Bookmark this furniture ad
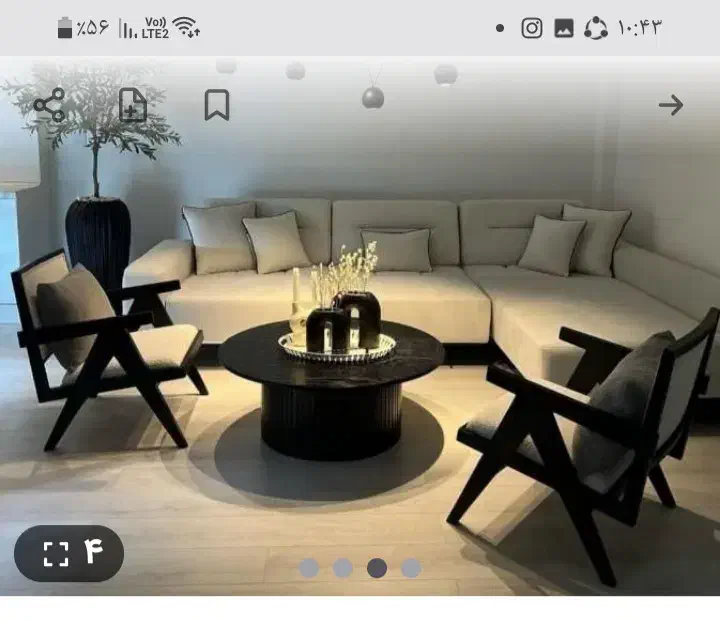 coord(217,105)
